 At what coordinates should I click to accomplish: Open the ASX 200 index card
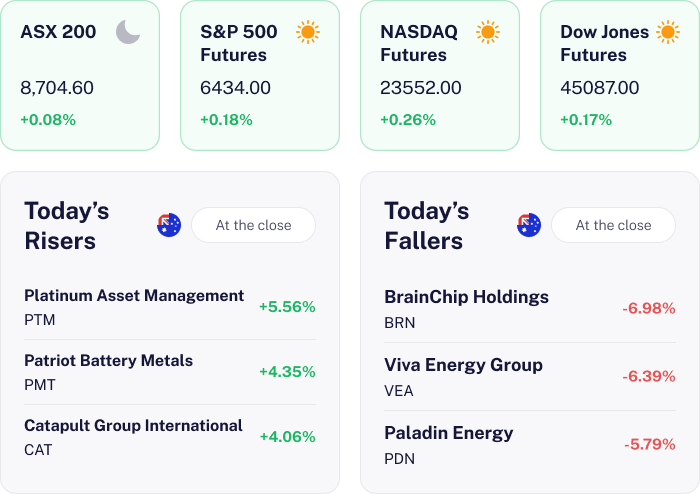pos(79,75)
